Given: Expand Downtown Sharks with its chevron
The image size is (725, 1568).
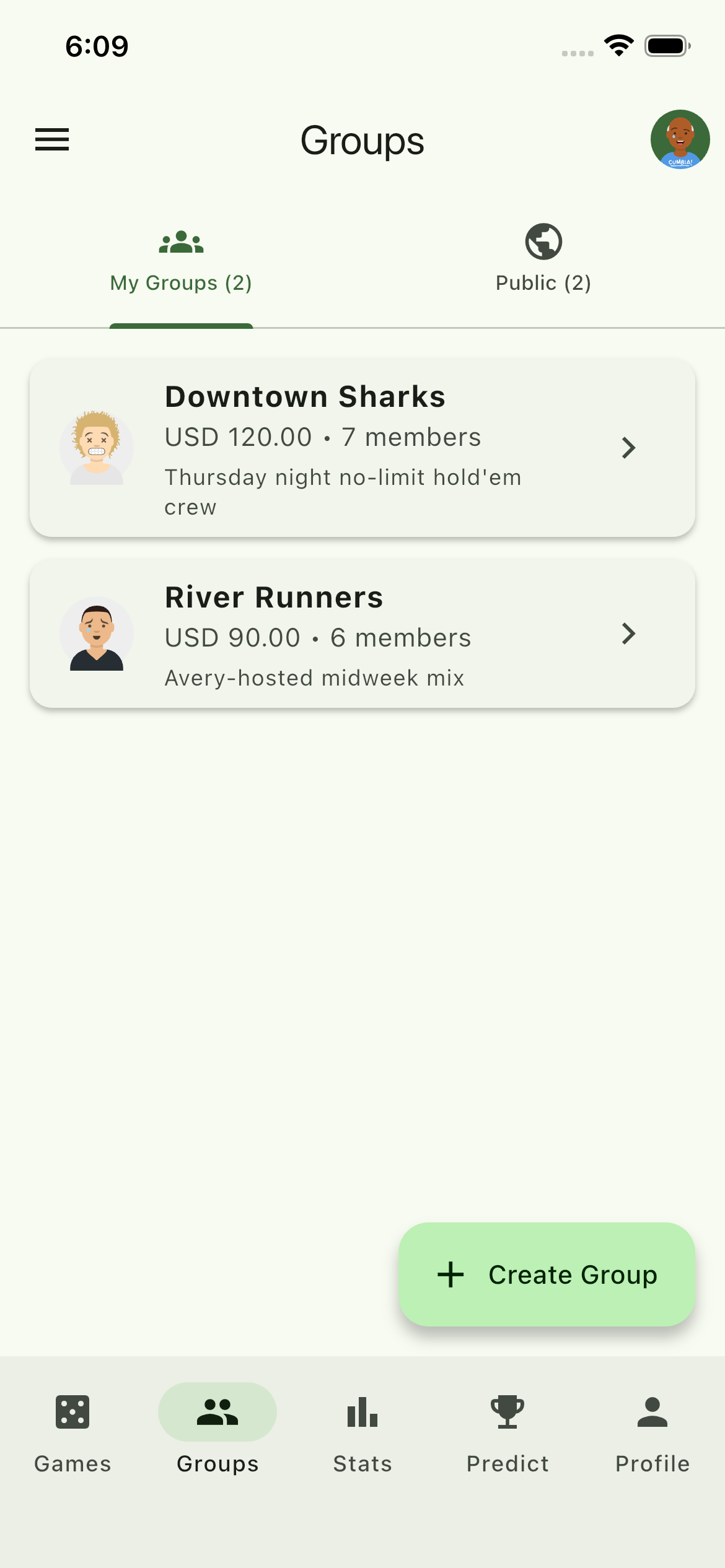Looking at the screenshot, I should pyautogui.click(x=629, y=448).
